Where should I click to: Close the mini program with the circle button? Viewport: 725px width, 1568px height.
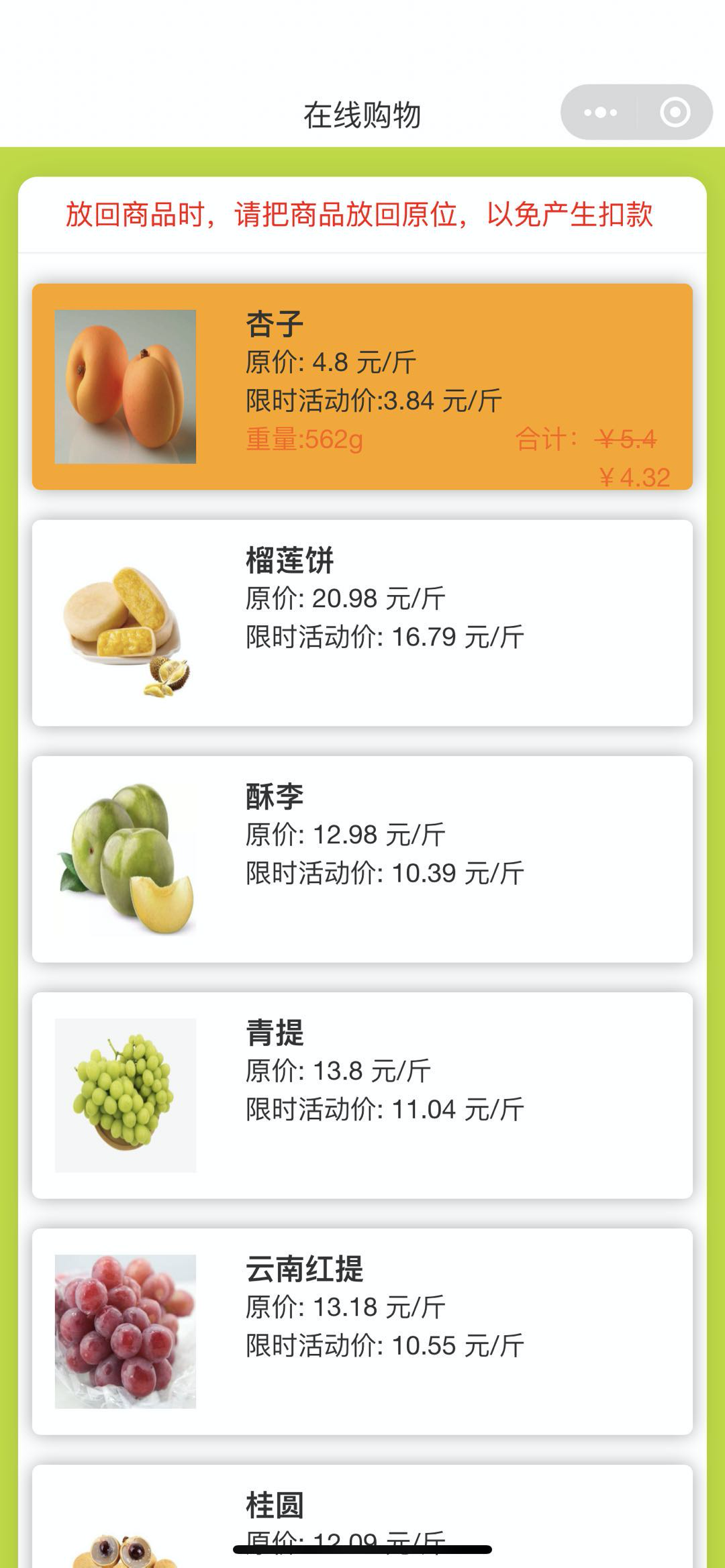[x=675, y=113]
